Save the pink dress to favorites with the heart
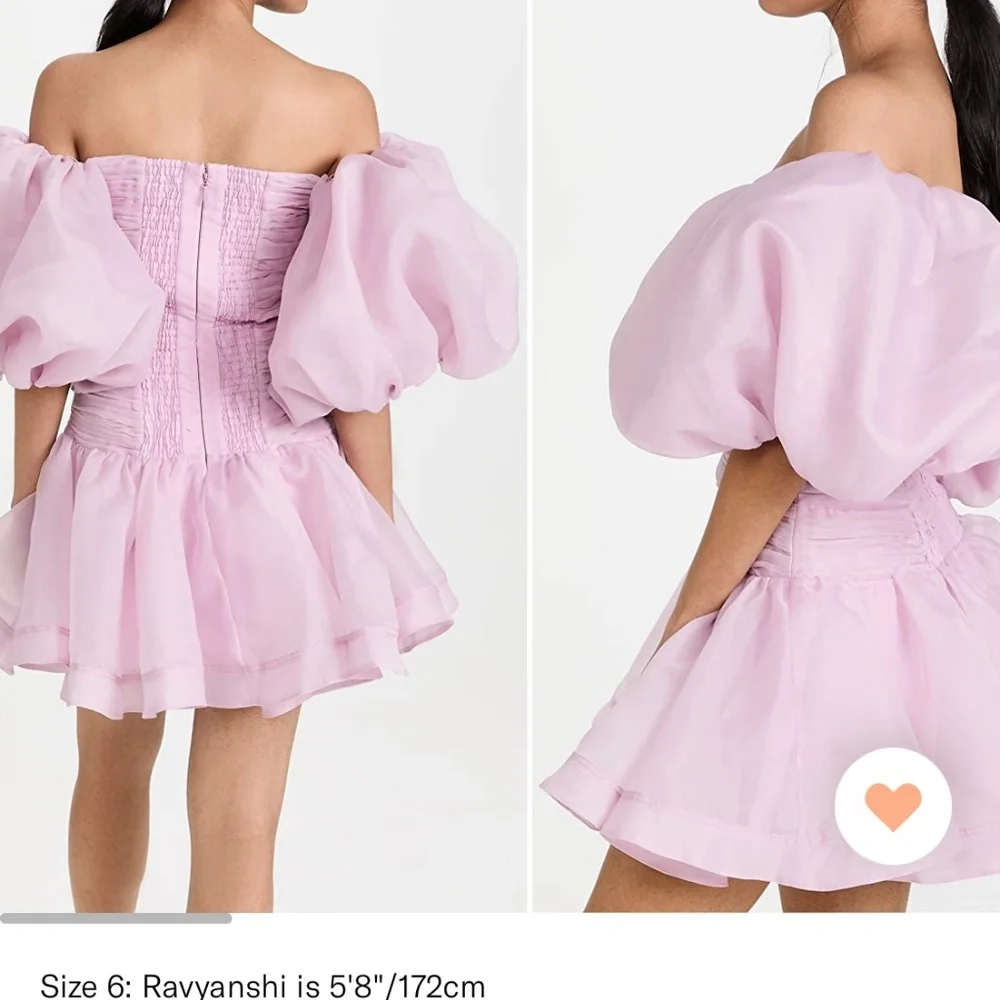The height and width of the screenshot is (1000, 1000). (x=893, y=805)
